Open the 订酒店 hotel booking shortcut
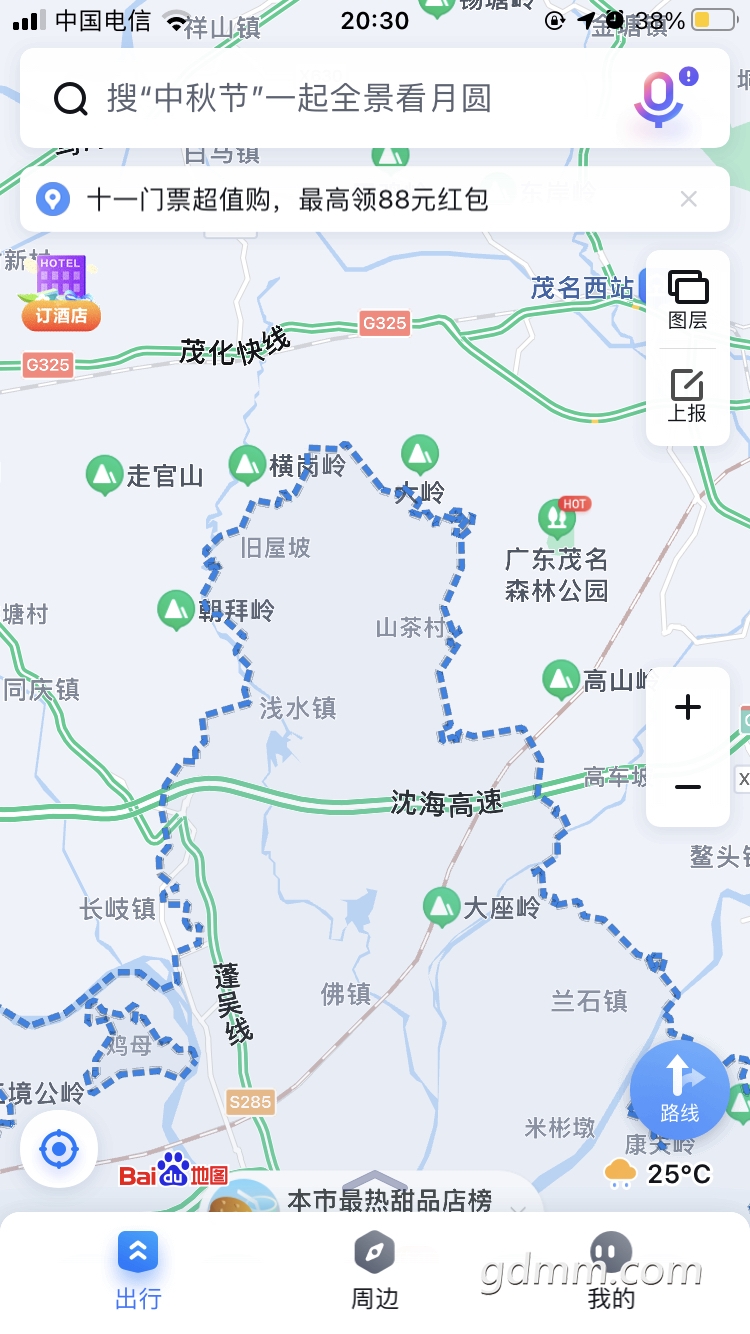The height and width of the screenshot is (1334, 750). pos(61,294)
